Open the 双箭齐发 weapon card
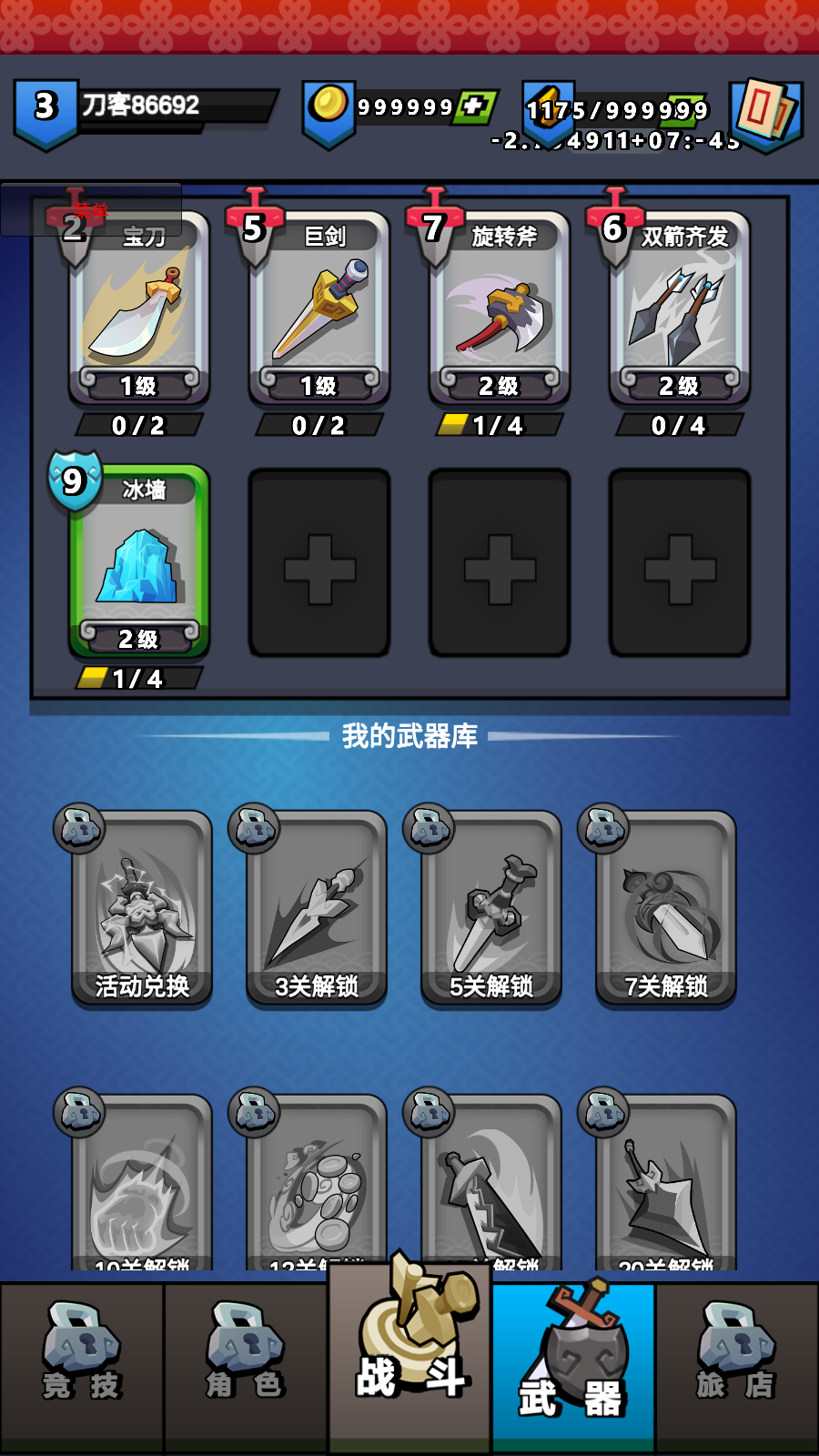The width and height of the screenshot is (819, 1456). coord(679,309)
